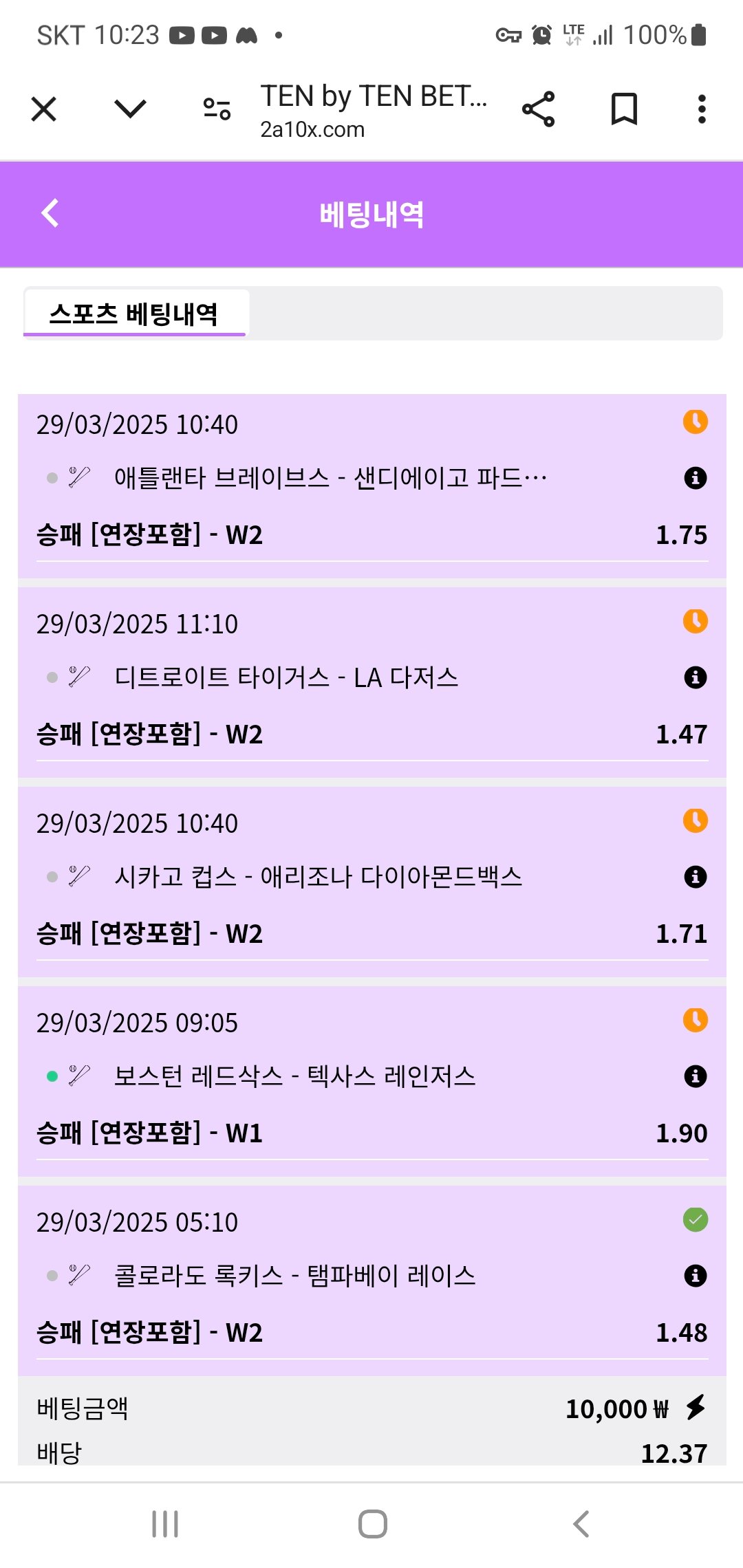Screen dimensions: 743x1568
Task: Open info for 보스턴 레드삭스 match
Action: (x=696, y=1076)
